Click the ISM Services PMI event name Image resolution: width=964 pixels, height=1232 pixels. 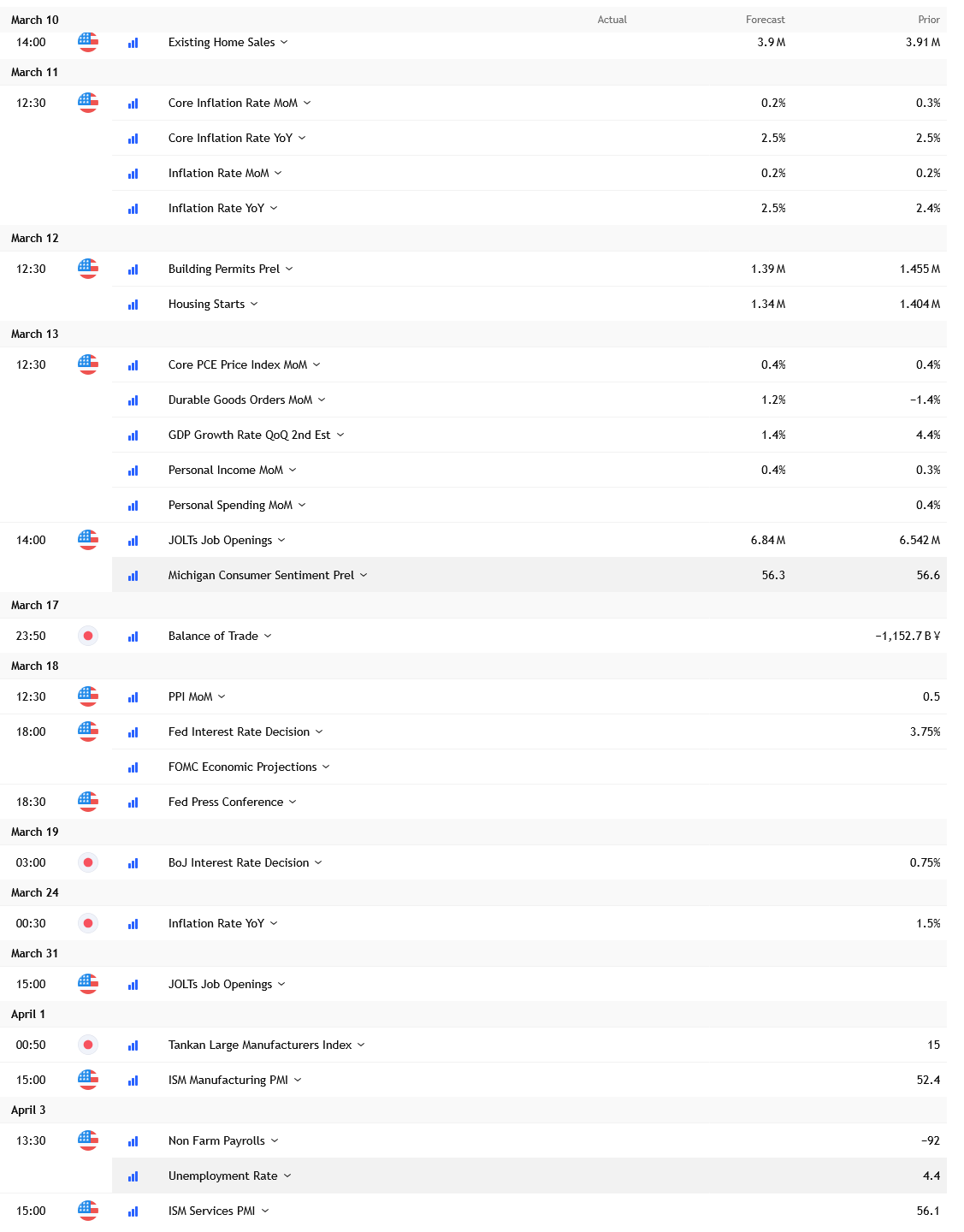[x=211, y=1211]
